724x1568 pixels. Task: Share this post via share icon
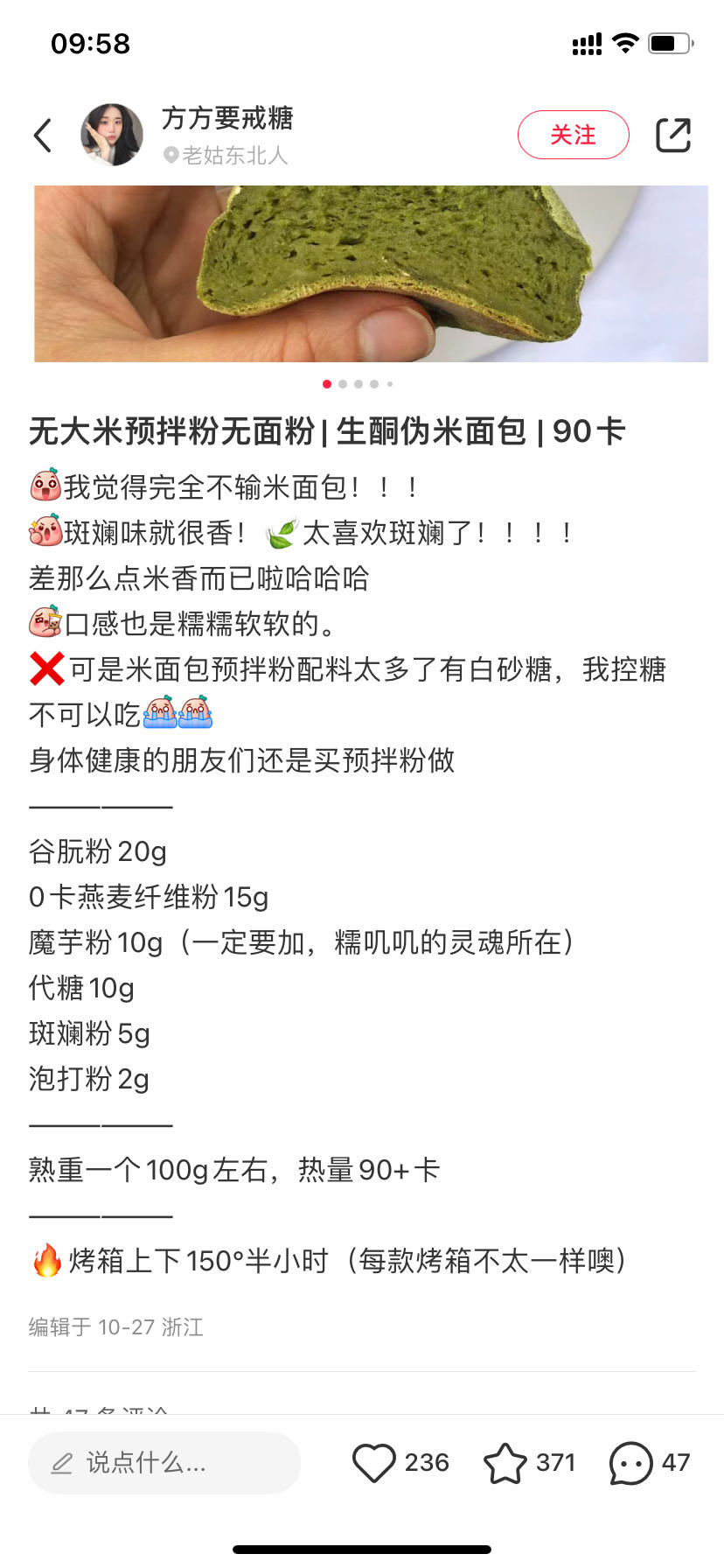672,135
